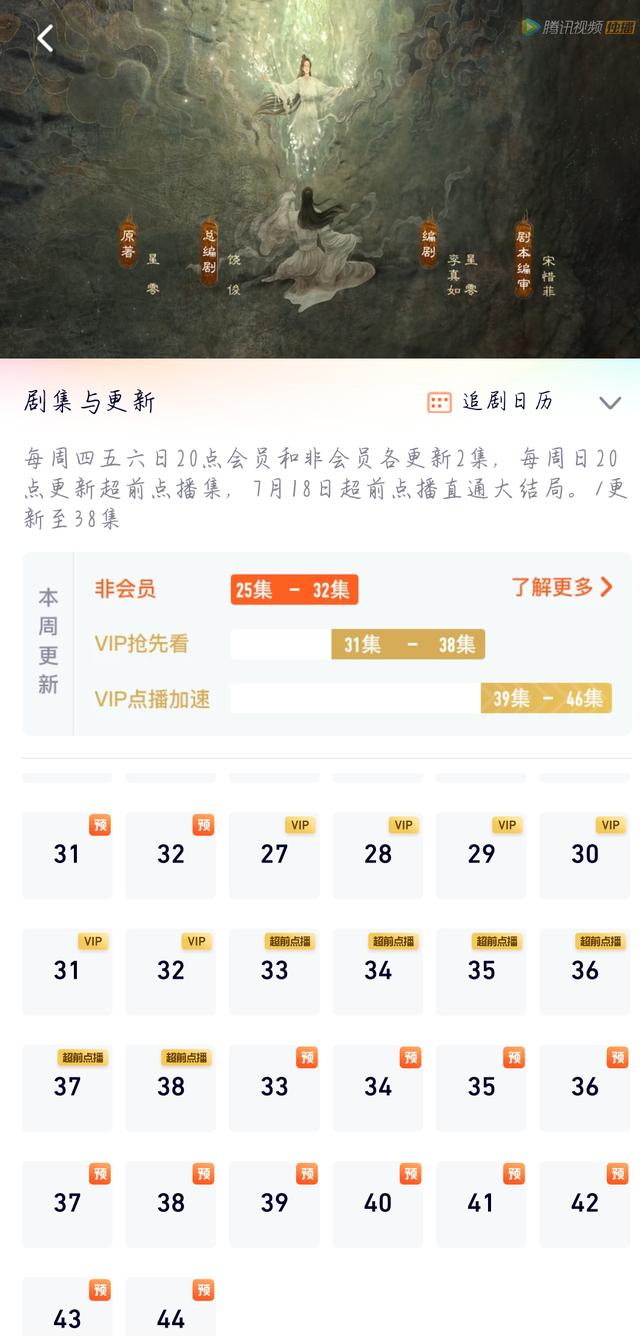640x1336 pixels.
Task: Go back using the top arrow
Action: pyautogui.click(x=45, y=38)
